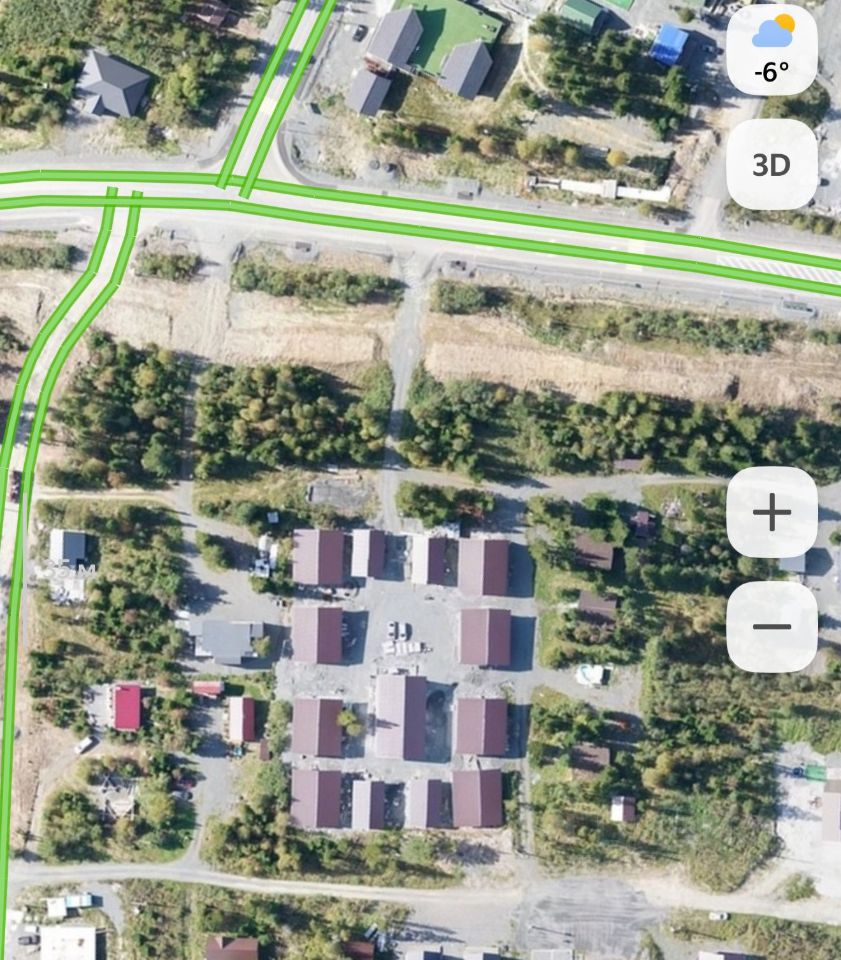Zoom out with the minus button
841x960 pixels.
pos(771,627)
